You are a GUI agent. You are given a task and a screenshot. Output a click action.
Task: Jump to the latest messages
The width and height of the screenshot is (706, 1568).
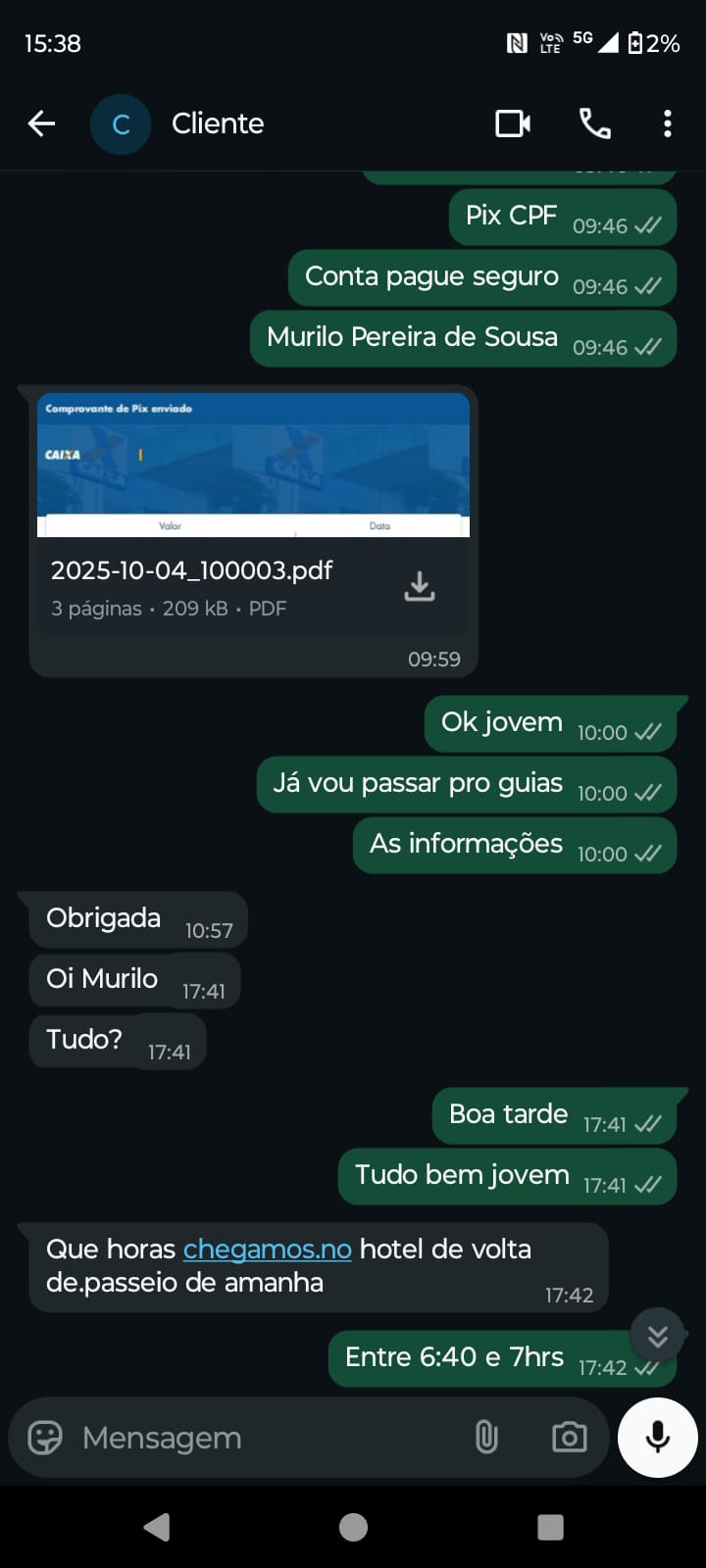coord(657,1335)
